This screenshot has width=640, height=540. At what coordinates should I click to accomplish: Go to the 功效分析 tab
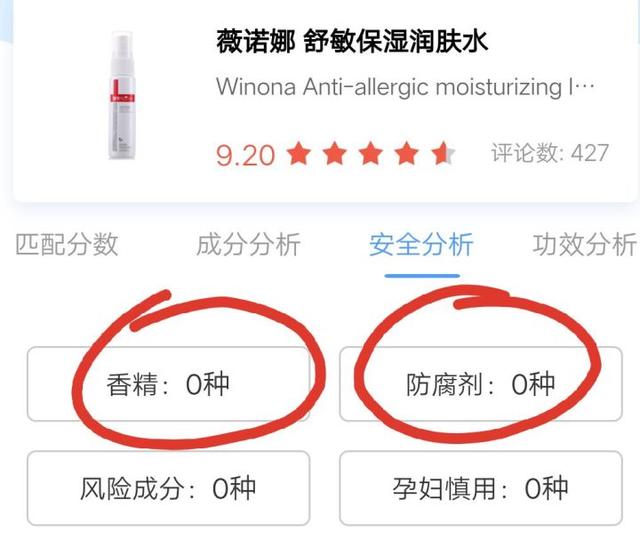point(584,244)
